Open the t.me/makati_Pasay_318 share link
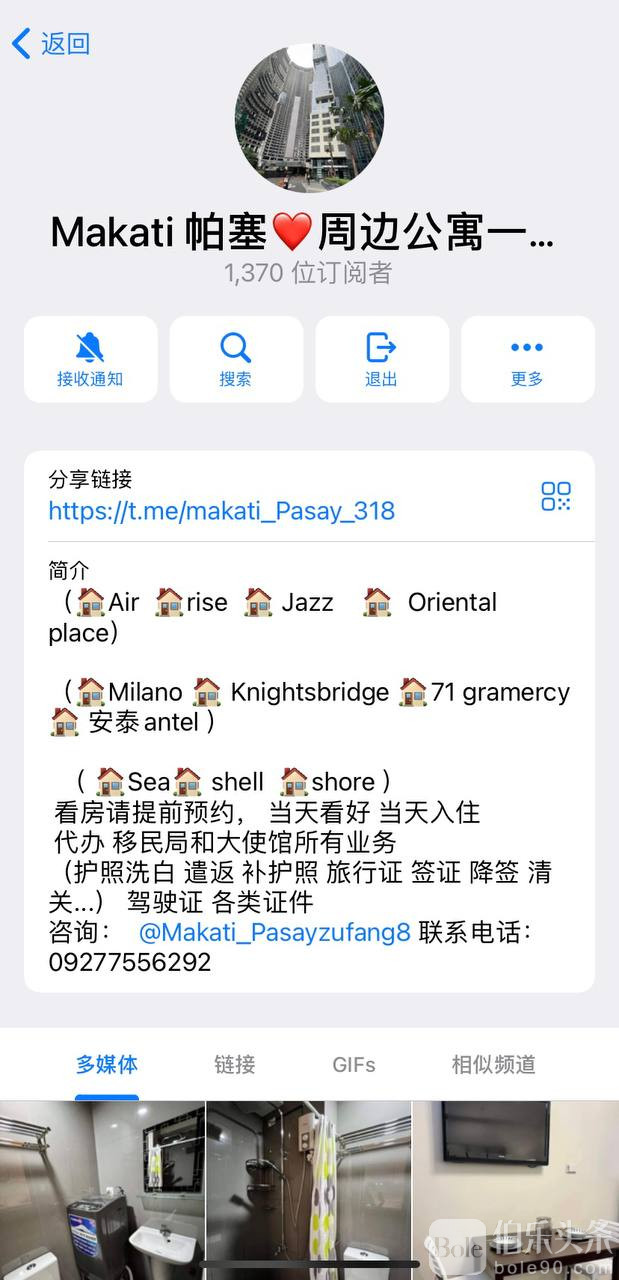 click(x=222, y=511)
